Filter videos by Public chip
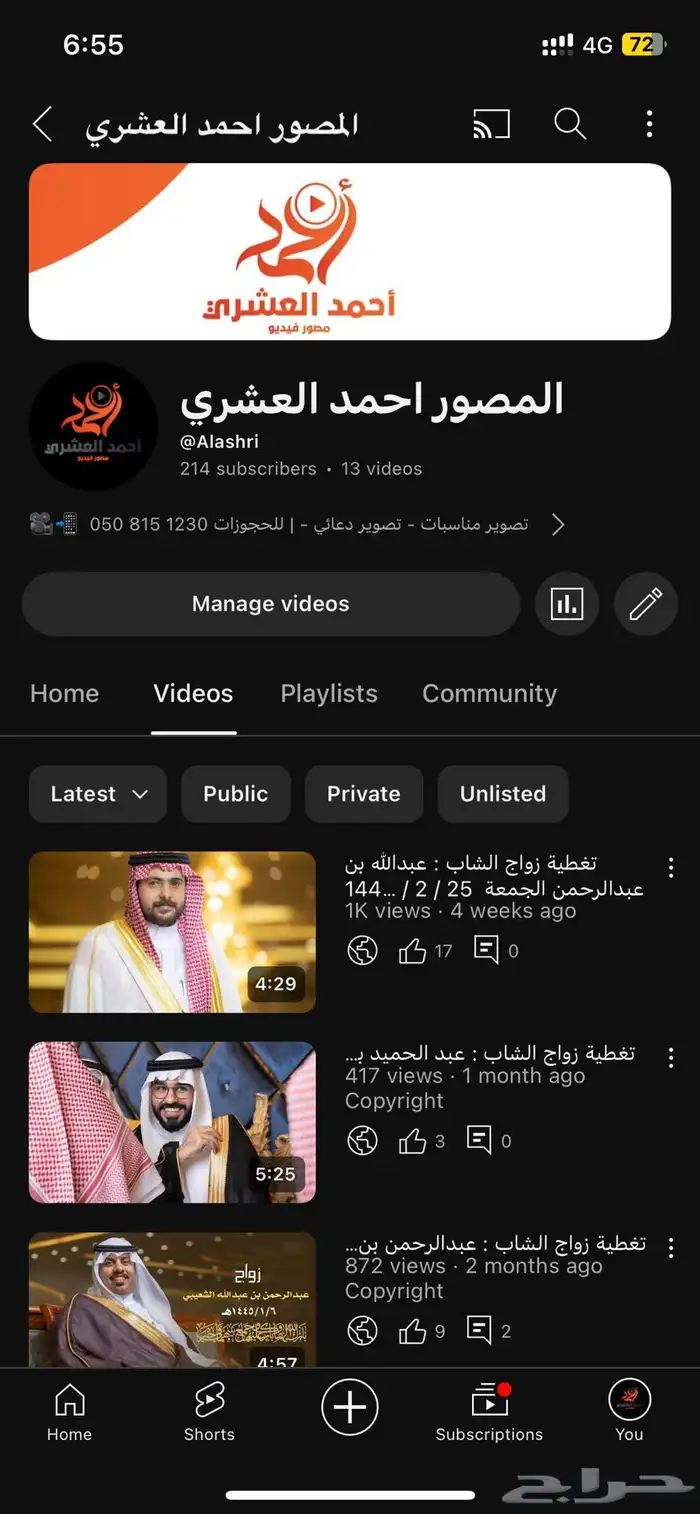This screenshot has width=700, height=1514. (236, 794)
